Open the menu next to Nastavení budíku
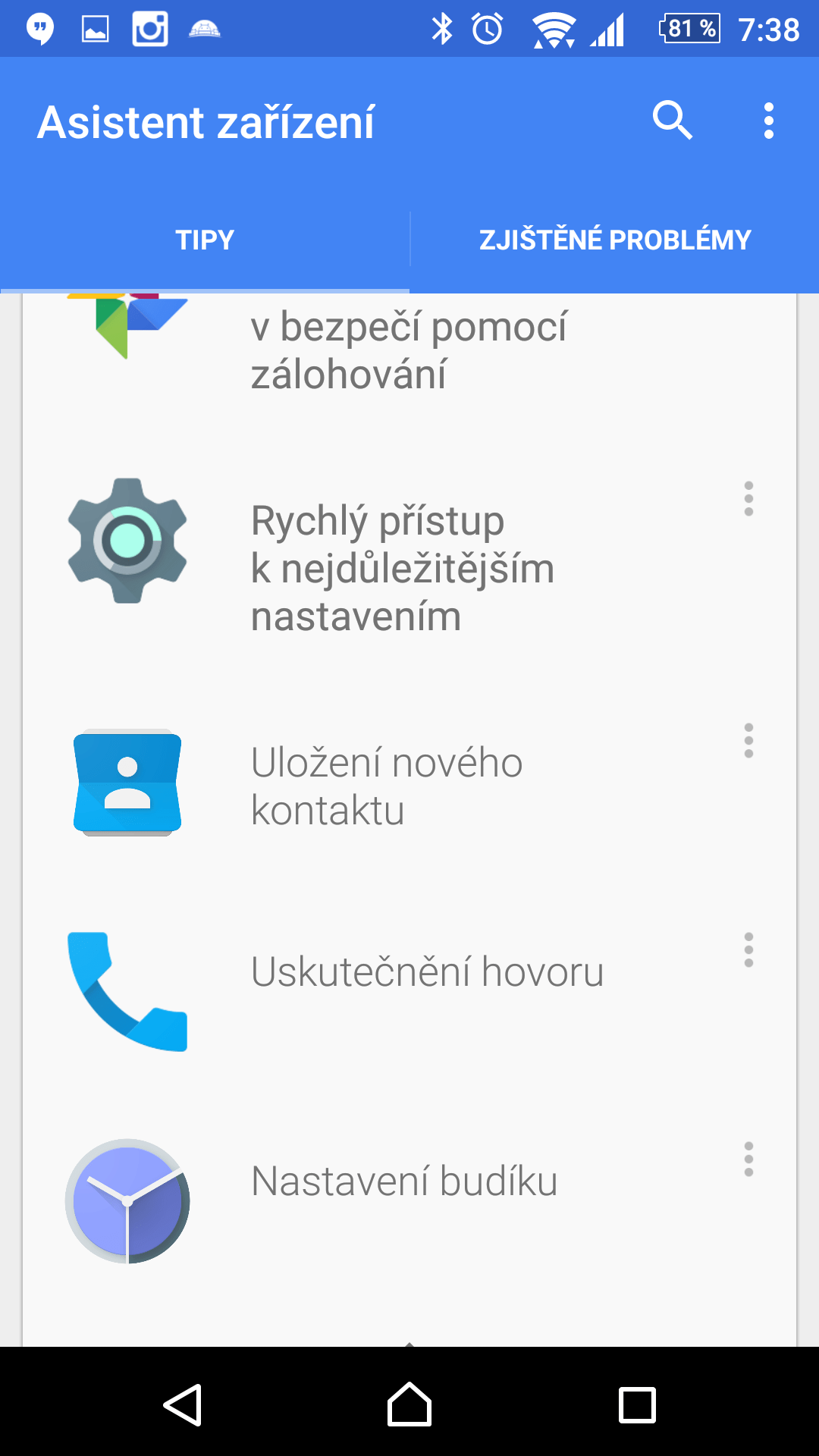Image resolution: width=819 pixels, height=1456 pixels. pos(748,1159)
